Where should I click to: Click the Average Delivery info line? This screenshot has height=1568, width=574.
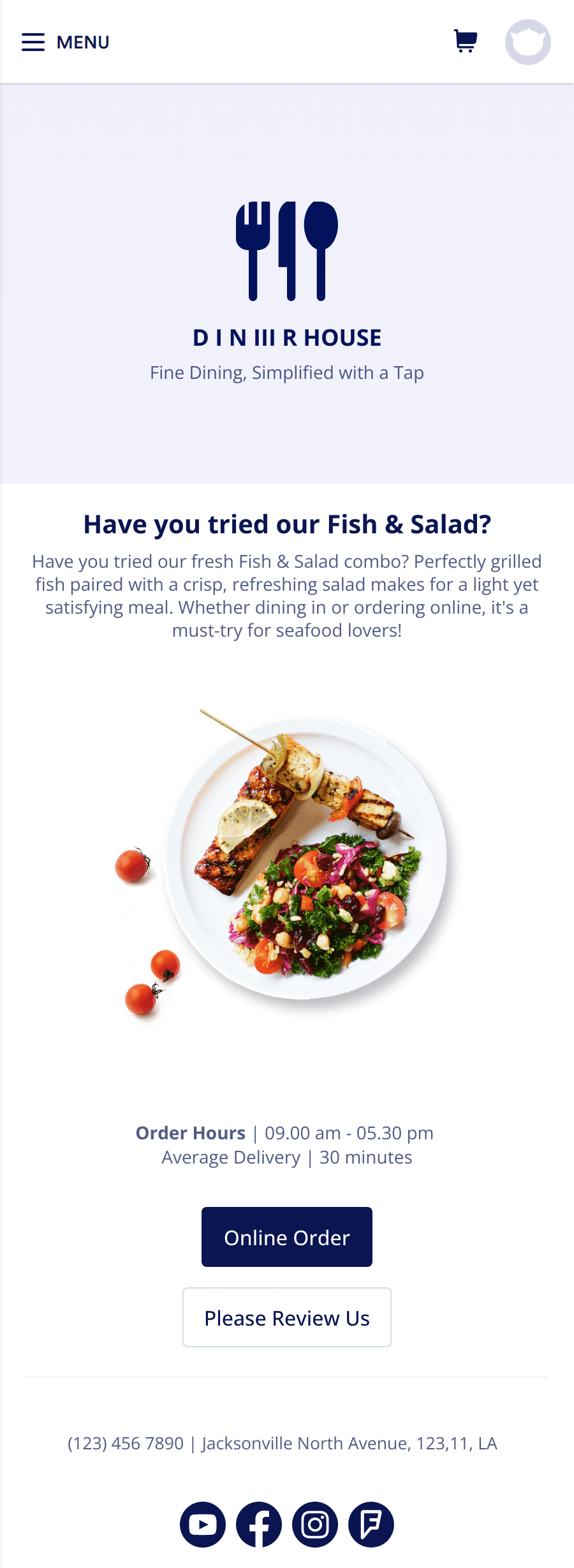[286, 1157]
